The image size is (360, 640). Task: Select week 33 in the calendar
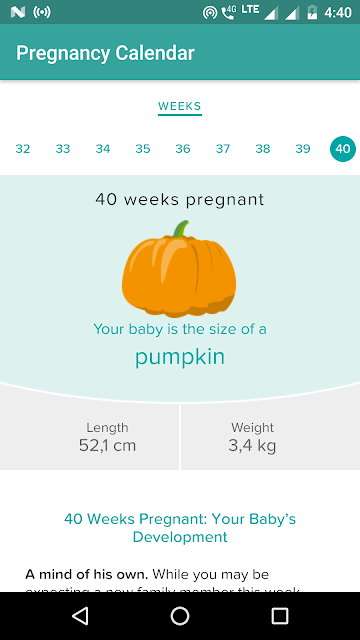coord(63,149)
